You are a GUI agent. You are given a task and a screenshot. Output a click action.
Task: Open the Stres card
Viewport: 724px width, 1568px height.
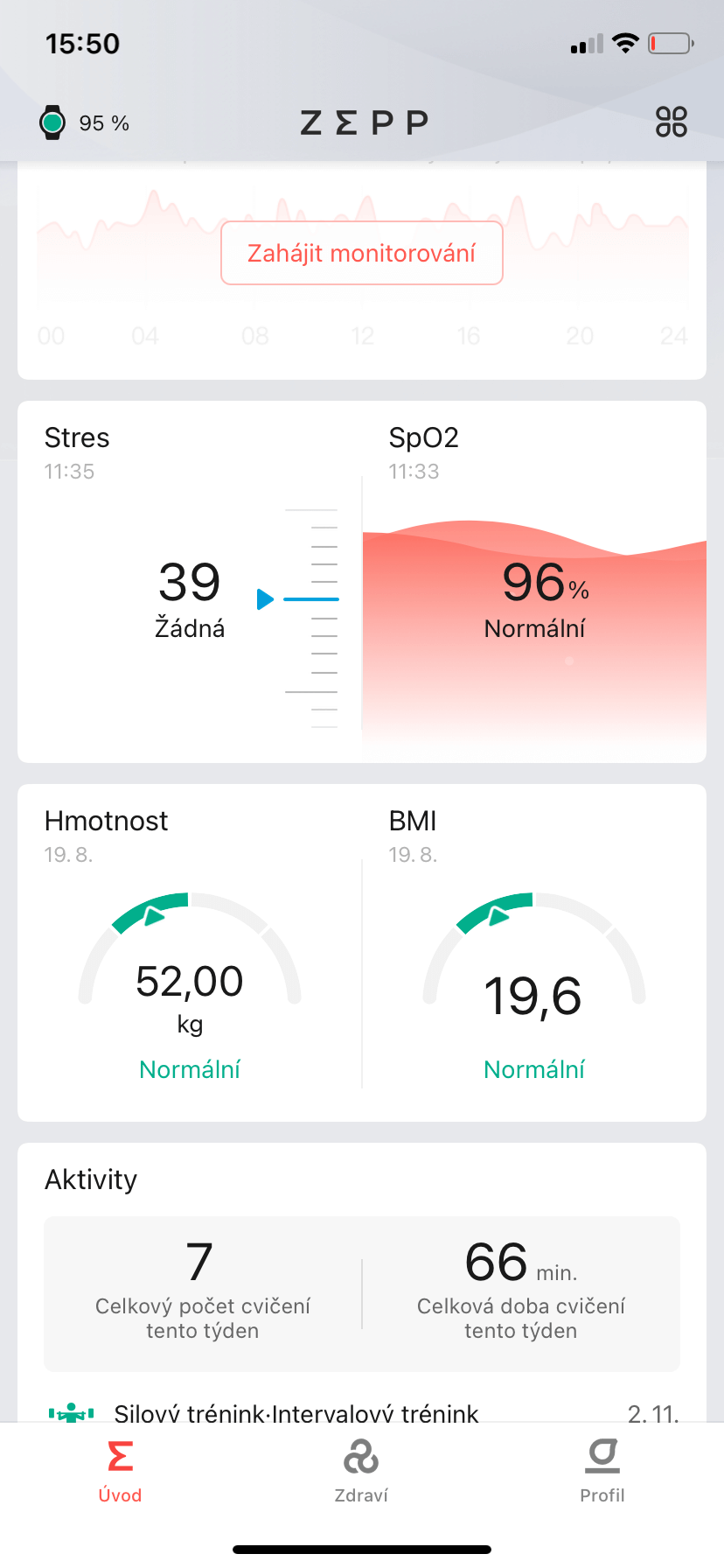coord(190,582)
